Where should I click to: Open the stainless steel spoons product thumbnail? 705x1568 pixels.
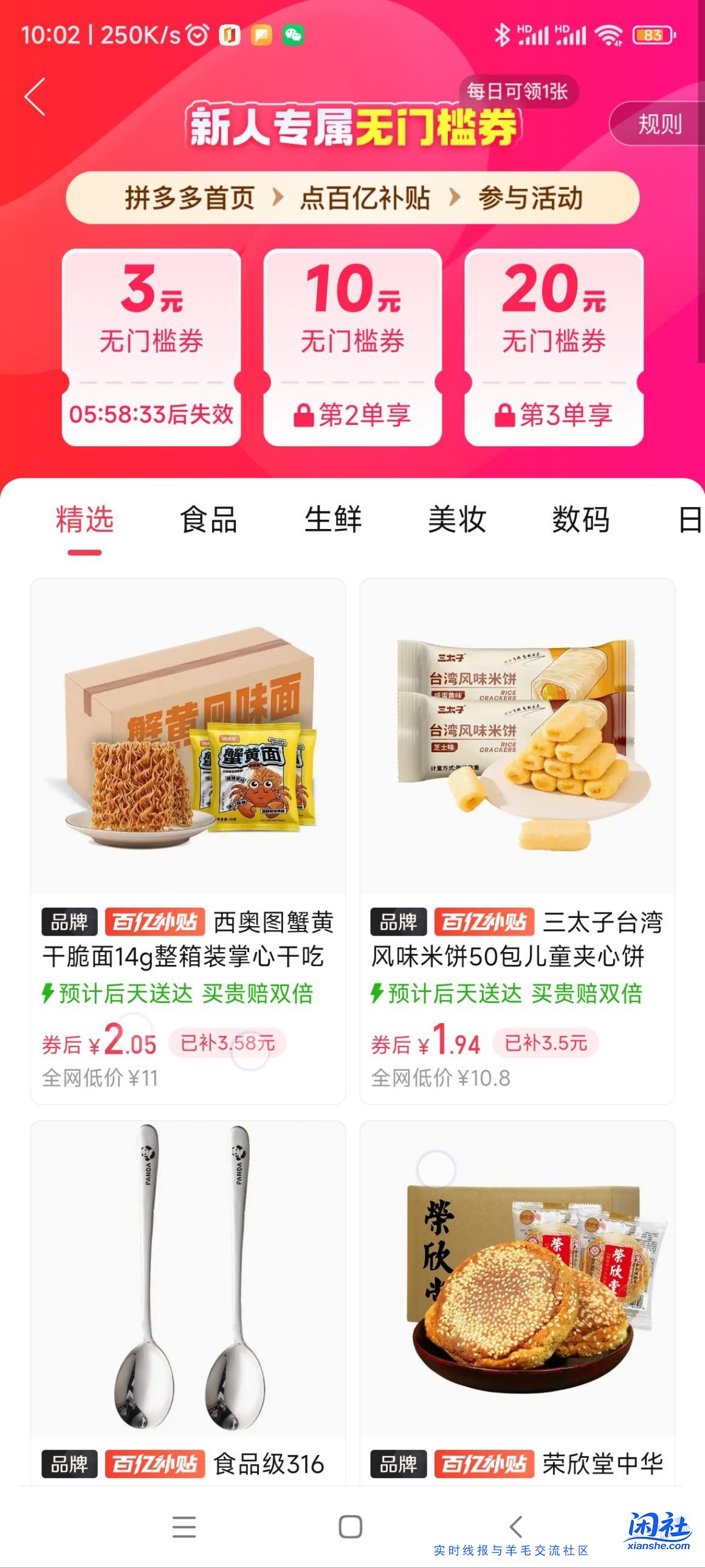182,1278
